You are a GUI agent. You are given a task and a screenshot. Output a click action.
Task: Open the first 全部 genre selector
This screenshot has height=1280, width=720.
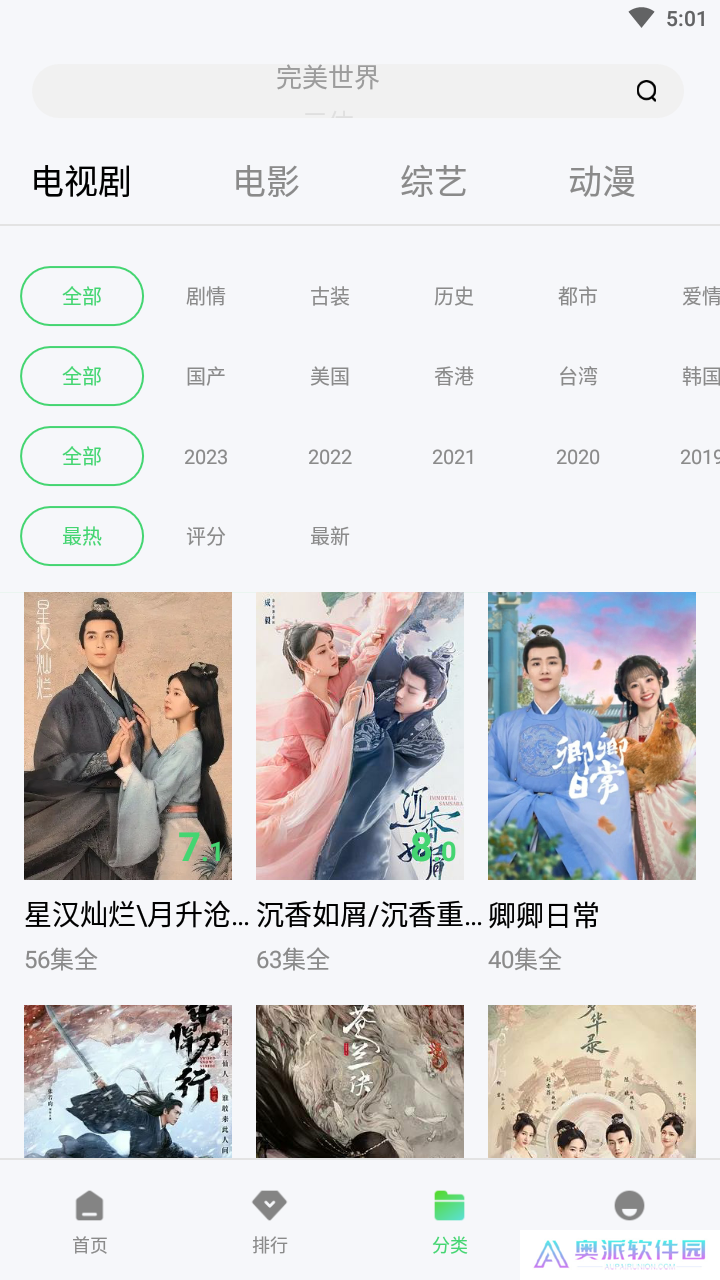pos(82,296)
